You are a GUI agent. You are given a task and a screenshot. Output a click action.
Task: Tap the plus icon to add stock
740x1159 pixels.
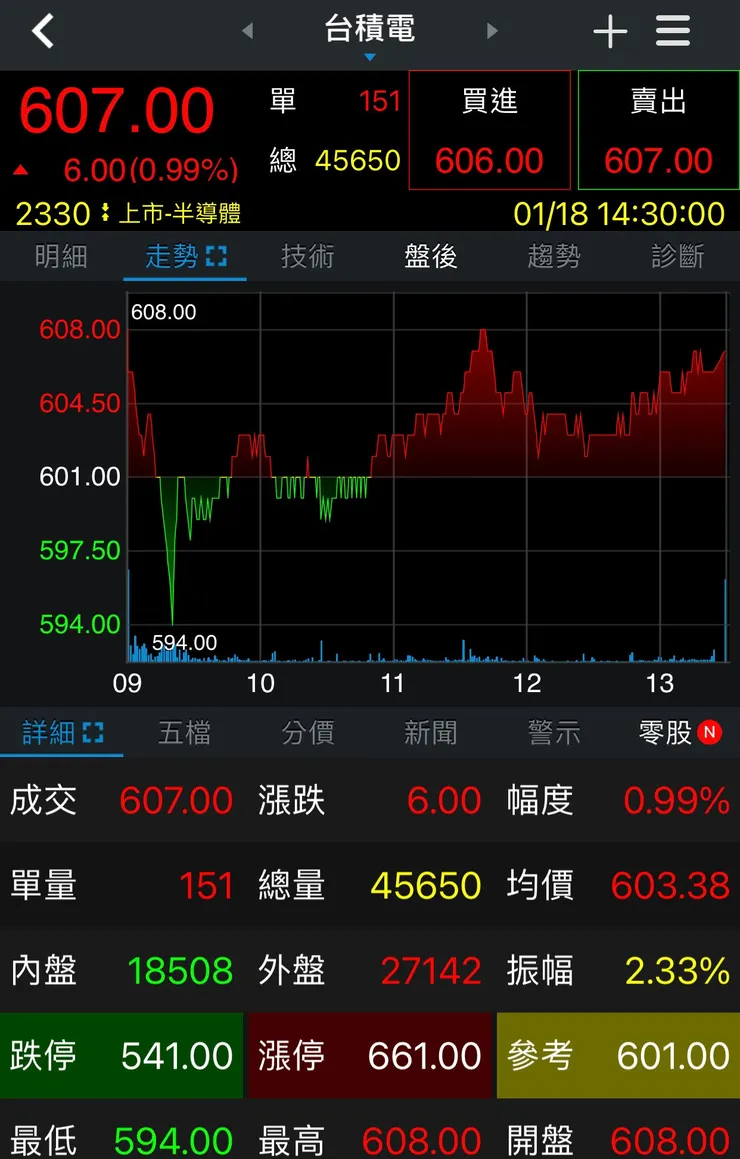point(610,31)
